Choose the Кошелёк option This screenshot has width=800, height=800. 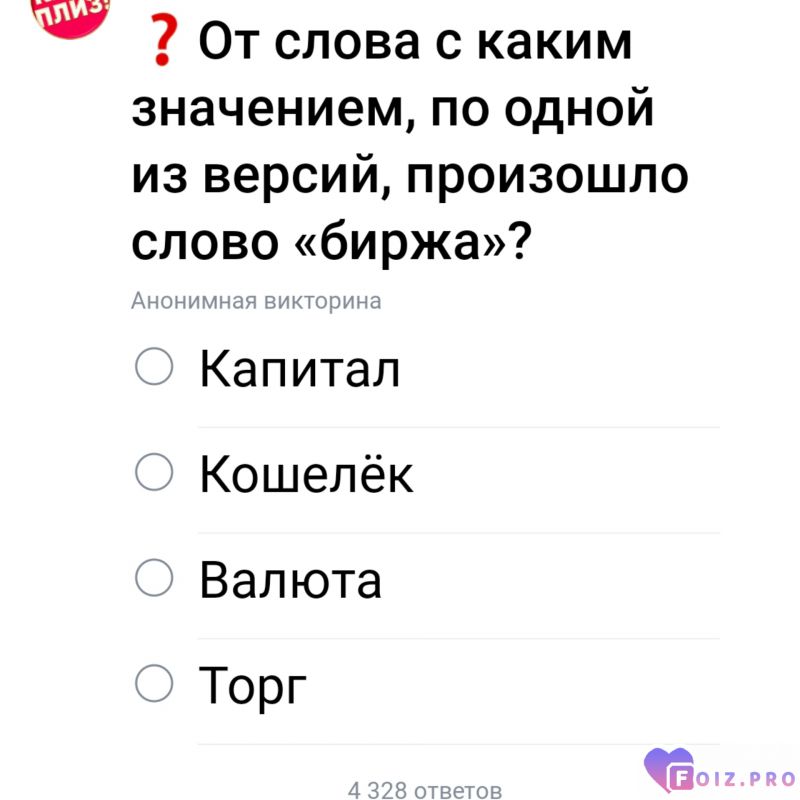point(154,473)
